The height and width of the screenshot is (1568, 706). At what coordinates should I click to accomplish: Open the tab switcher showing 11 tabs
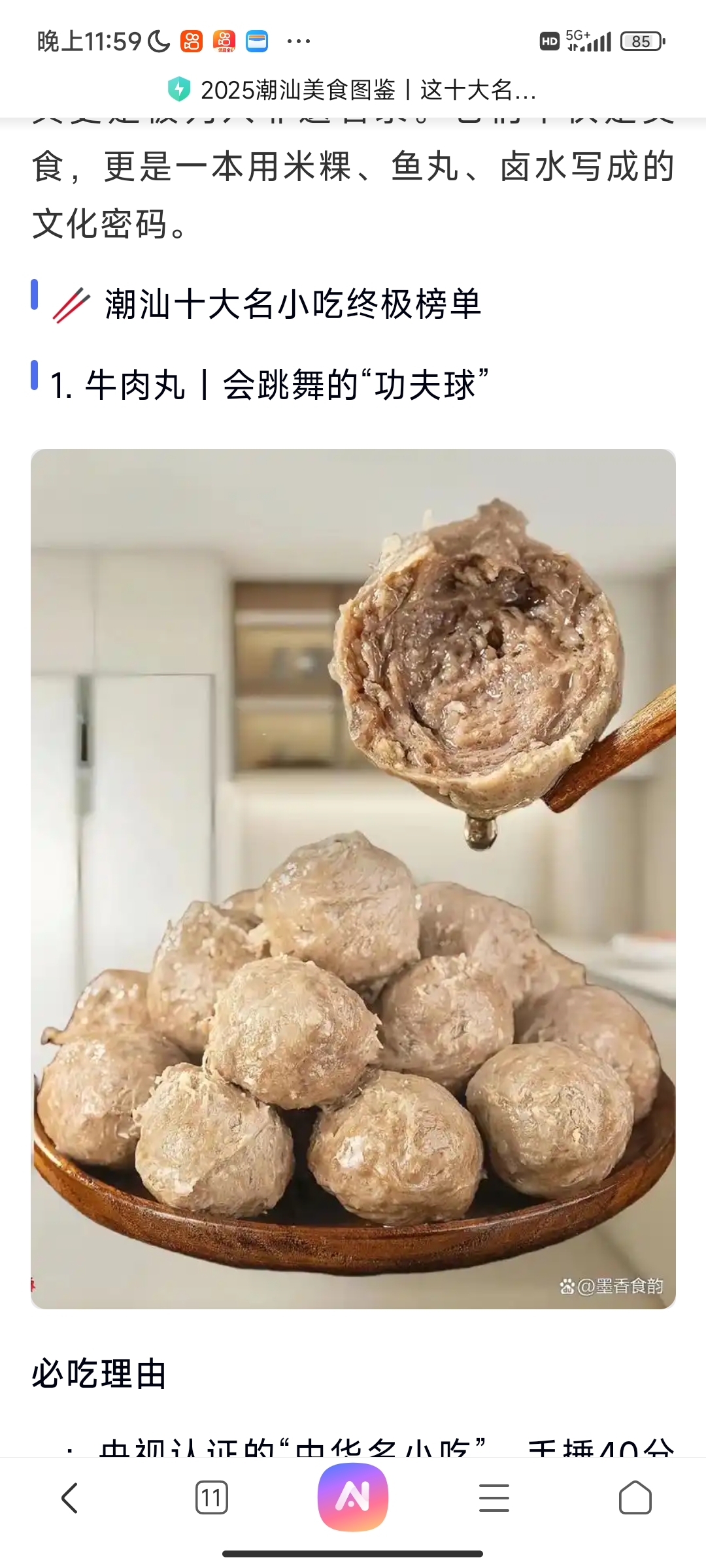(211, 1497)
